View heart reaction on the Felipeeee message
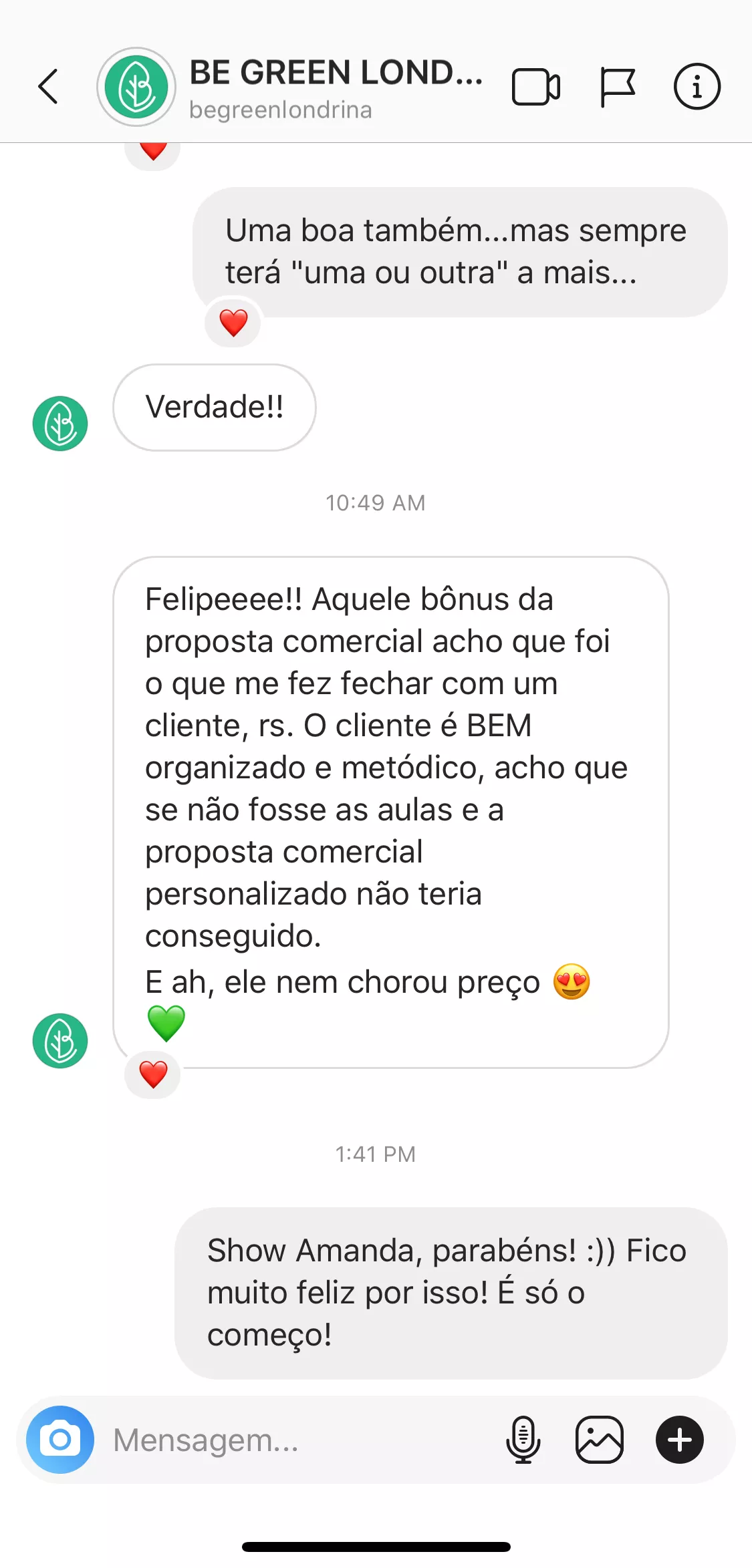The image size is (752, 1568). click(x=153, y=1074)
